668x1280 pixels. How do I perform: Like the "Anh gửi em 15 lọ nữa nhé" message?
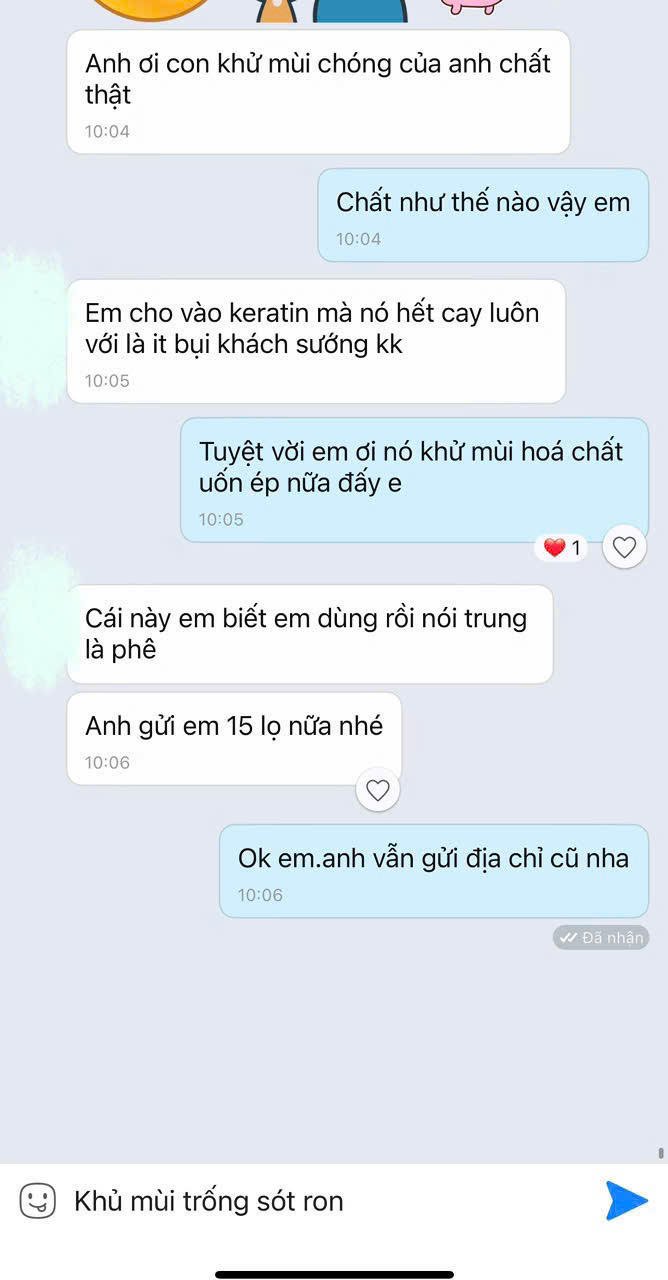click(x=378, y=791)
